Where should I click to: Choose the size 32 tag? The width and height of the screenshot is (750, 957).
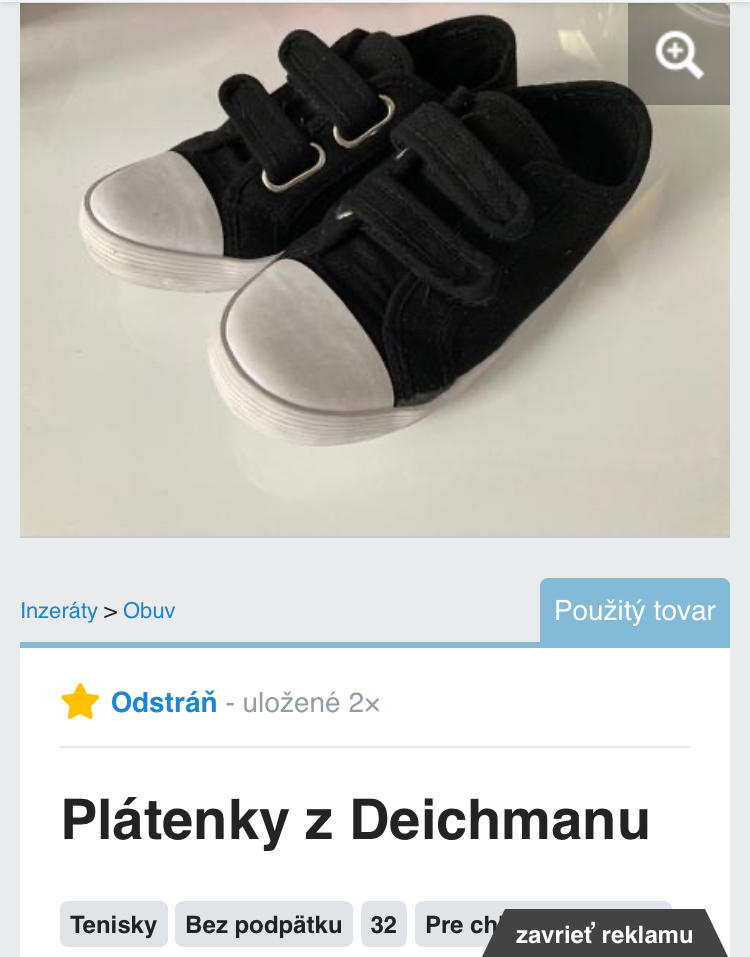pyautogui.click(x=384, y=925)
